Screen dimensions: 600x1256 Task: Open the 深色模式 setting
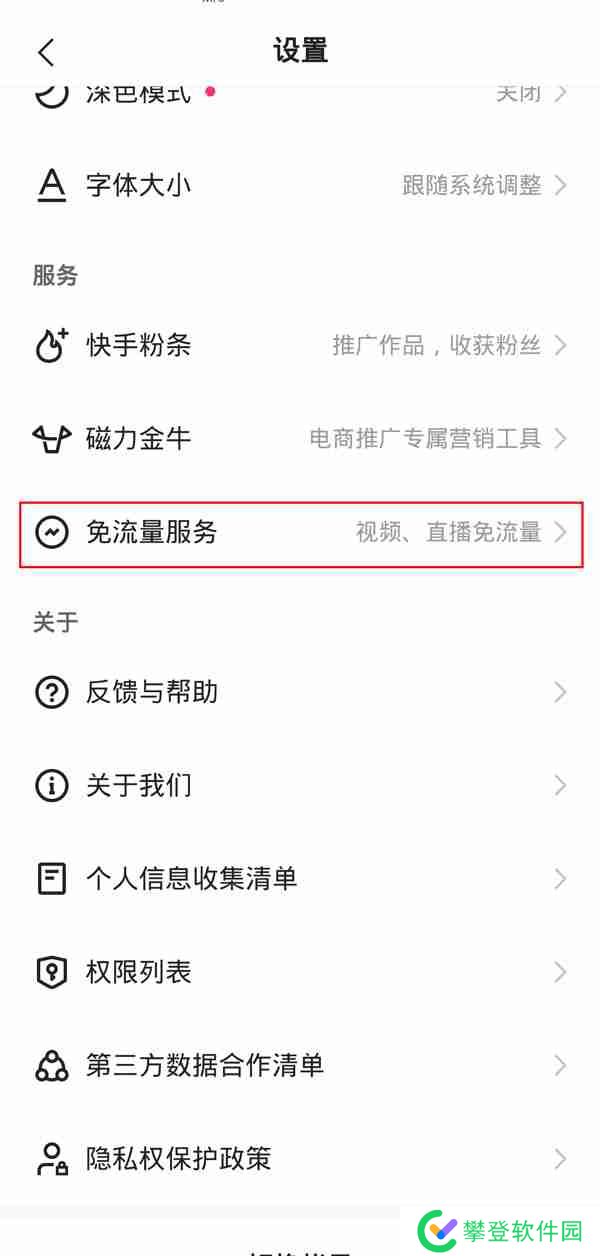tap(300, 95)
